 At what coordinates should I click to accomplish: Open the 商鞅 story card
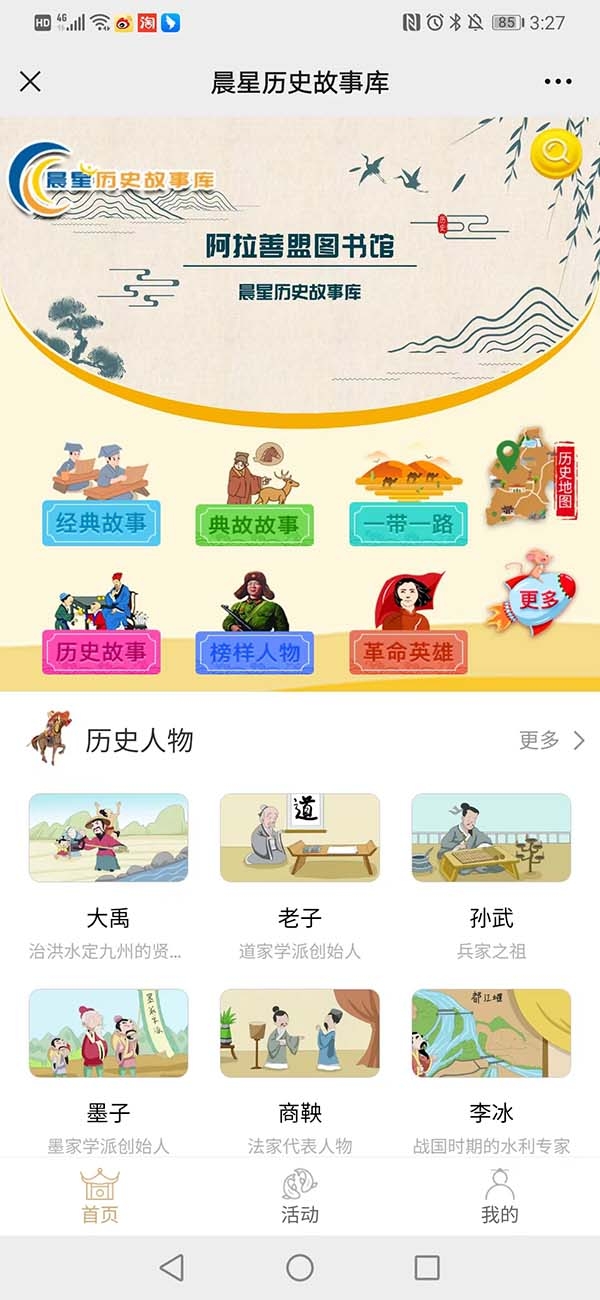[300, 1071]
